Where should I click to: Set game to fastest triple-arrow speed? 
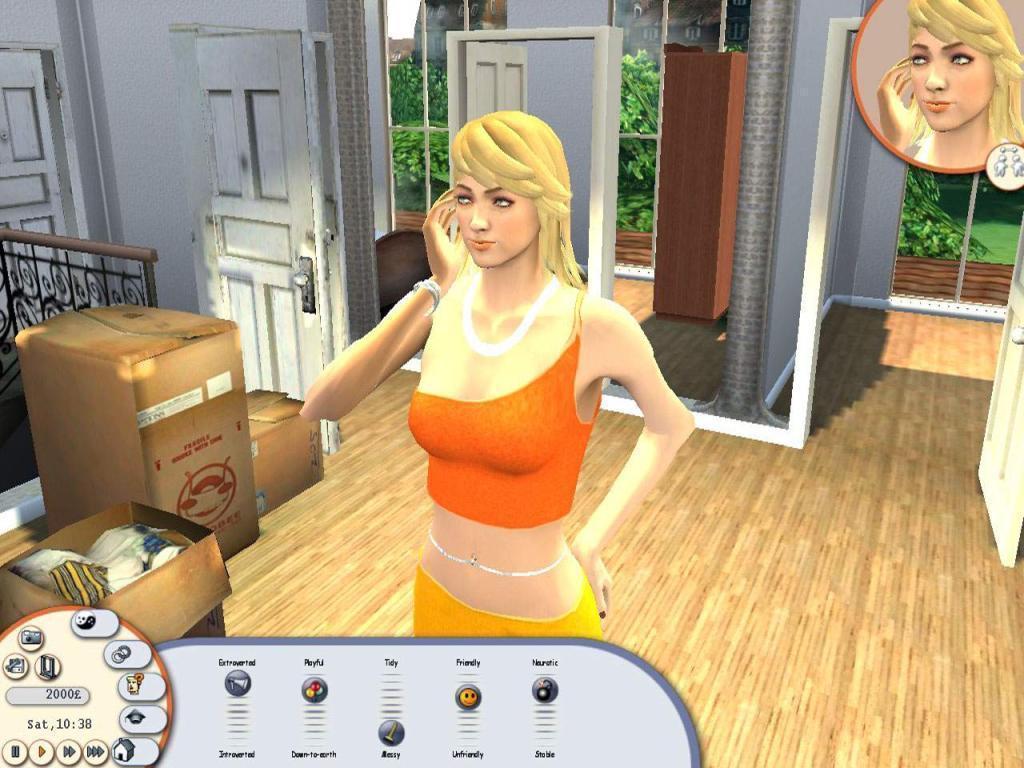pyautogui.click(x=95, y=749)
